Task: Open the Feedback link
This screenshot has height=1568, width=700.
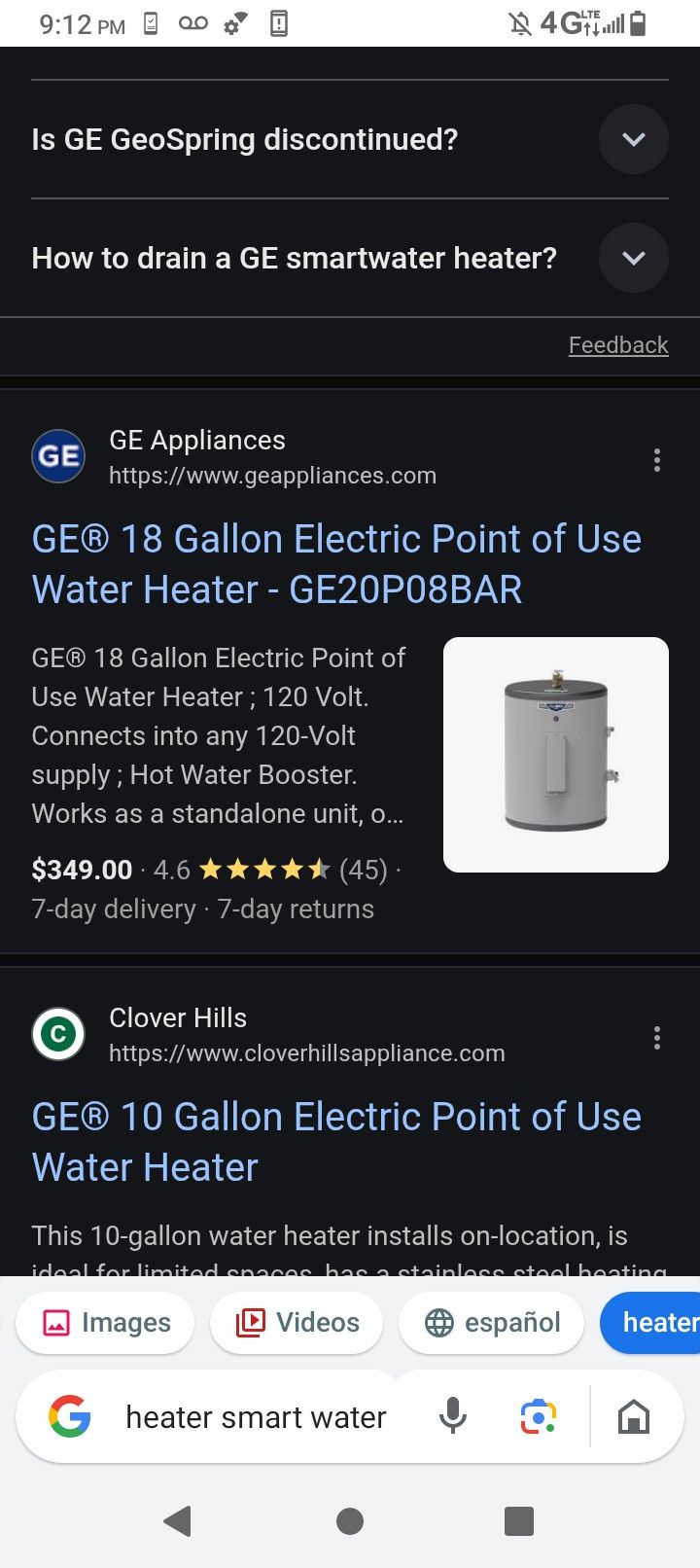Action: pos(617,344)
